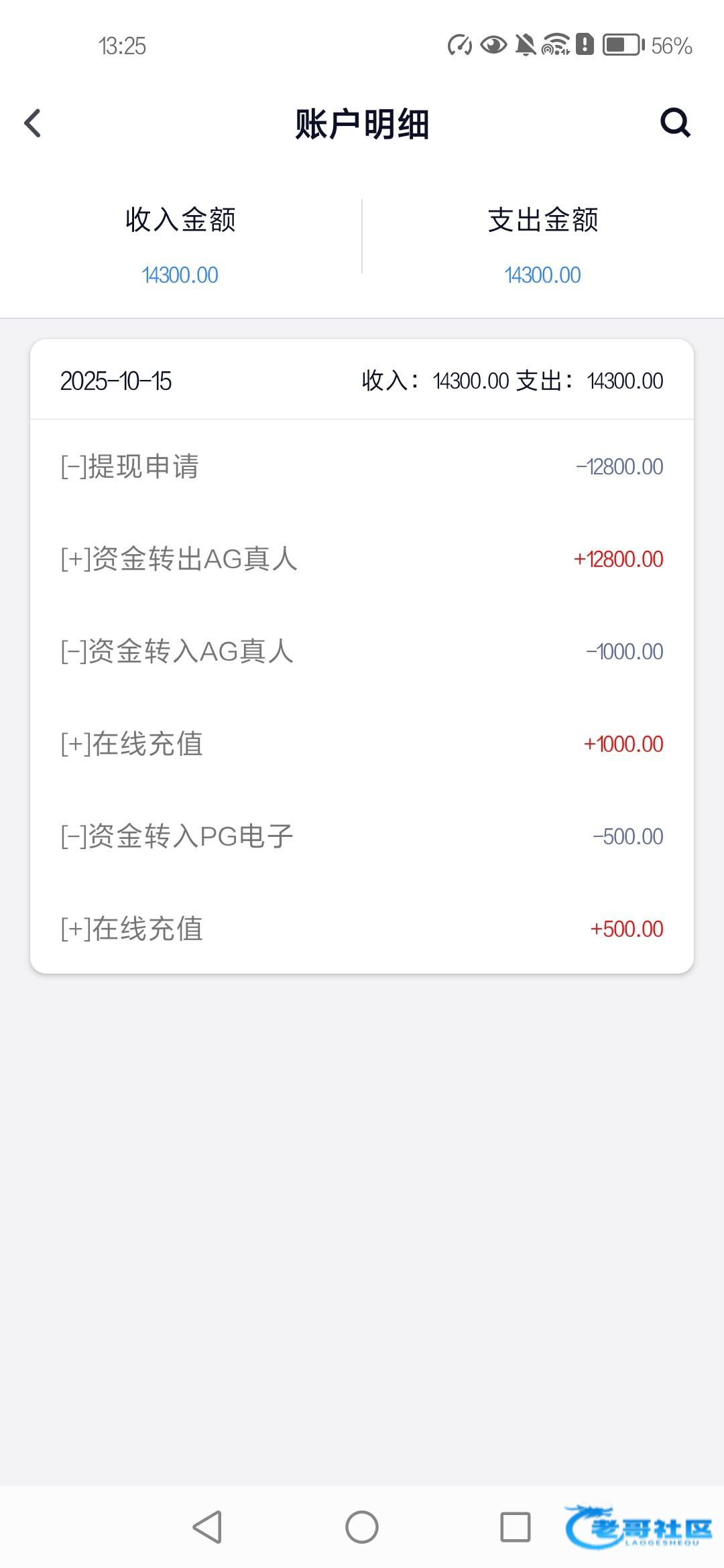Open the 提现申请 transaction of -12800.00
This screenshot has width=724, height=1568.
(362, 466)
